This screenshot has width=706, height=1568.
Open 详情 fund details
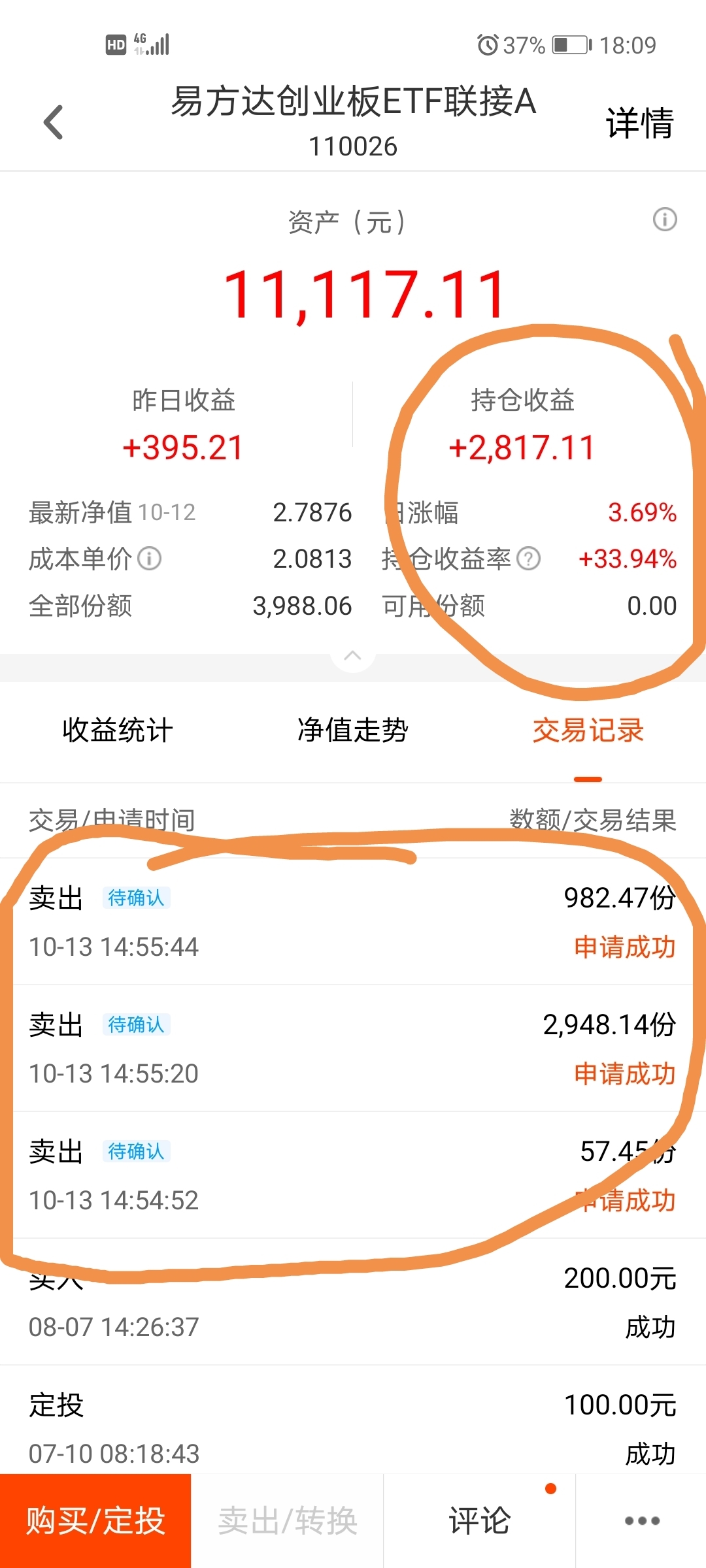(x=639, y=123)
